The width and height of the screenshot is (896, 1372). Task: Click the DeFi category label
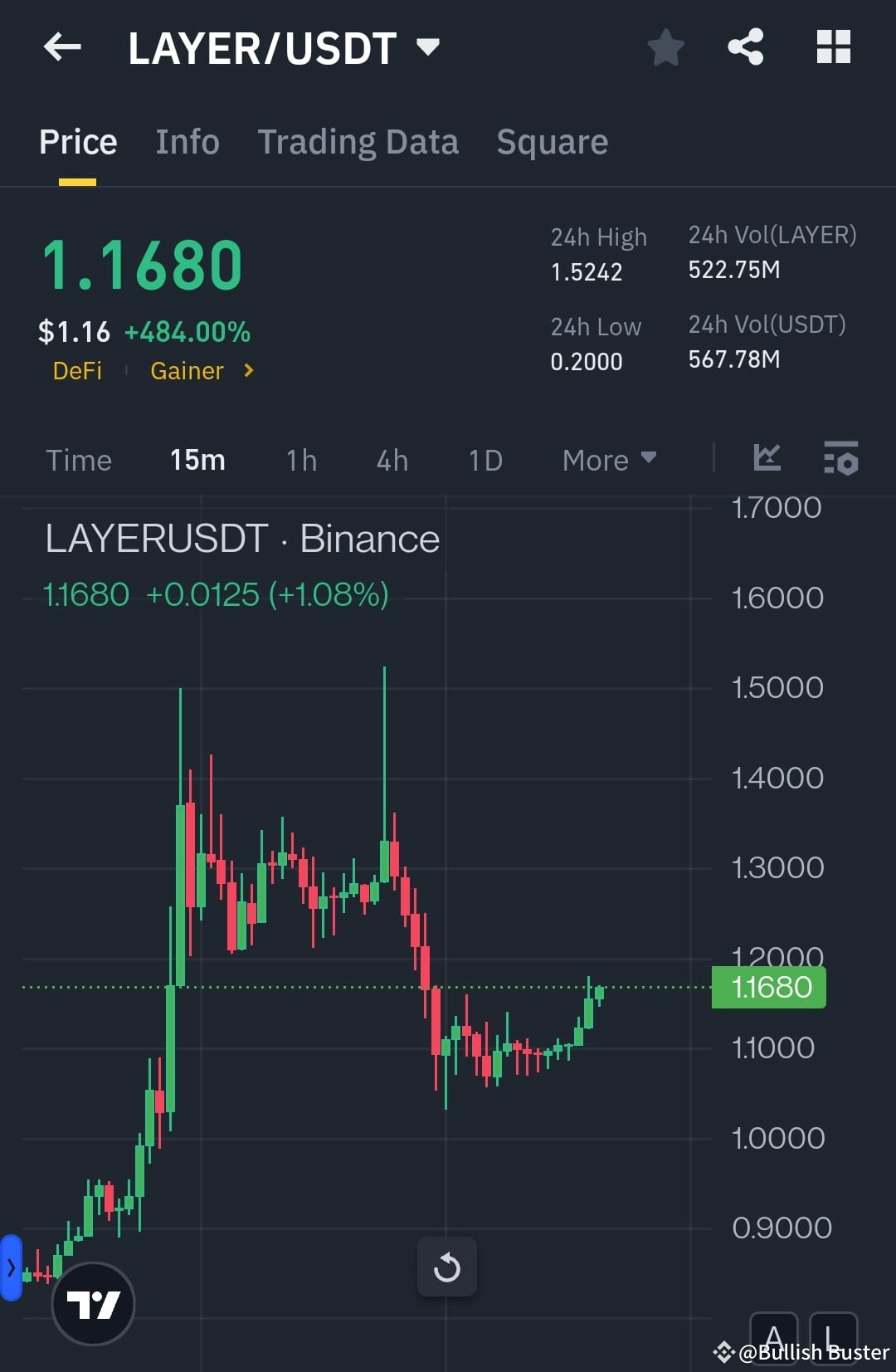tap(77, 371)
